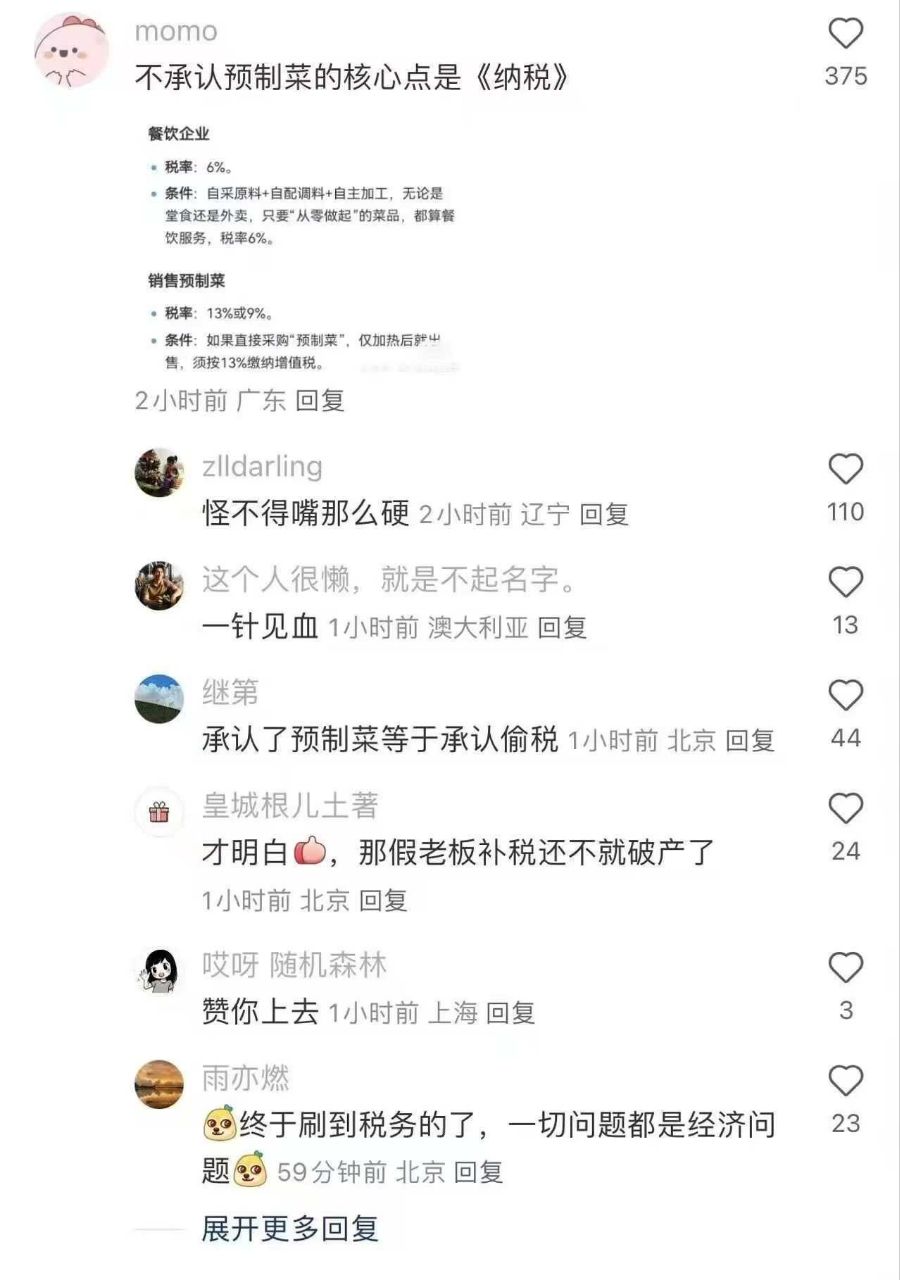Like zlldarling's reply

point(846,470)
